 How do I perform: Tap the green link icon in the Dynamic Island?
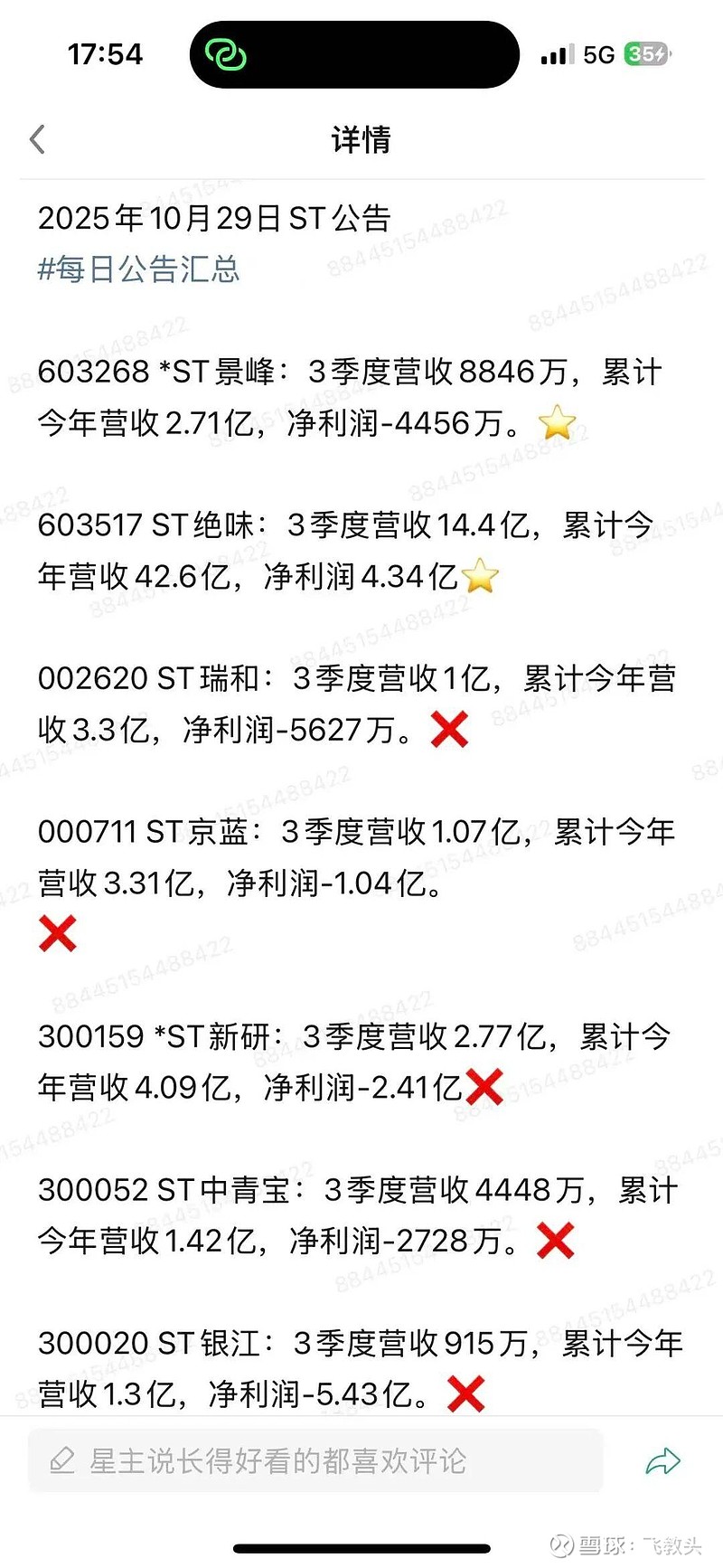coord(228,54)
